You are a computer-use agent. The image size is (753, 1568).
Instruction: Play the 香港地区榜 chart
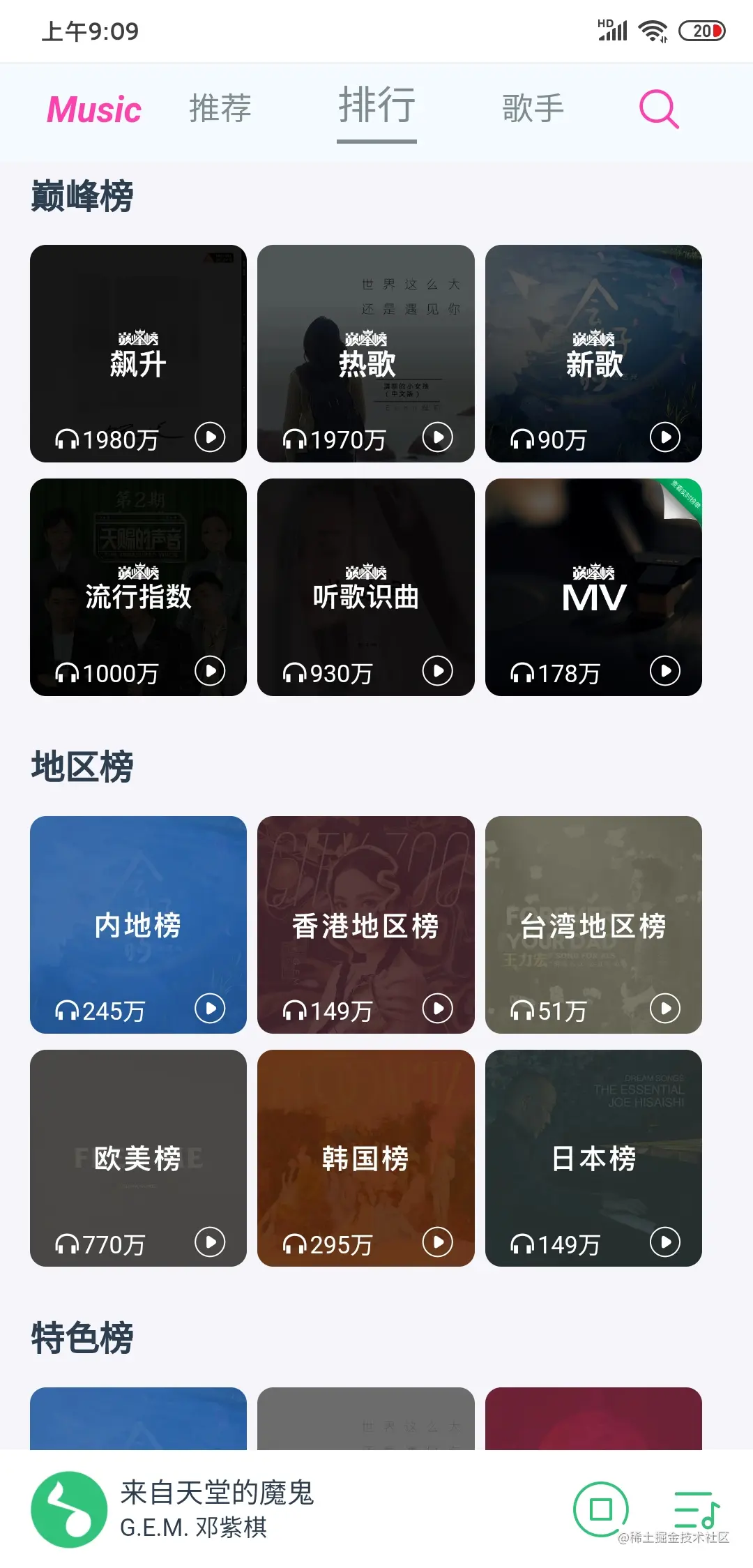(438, 1009)
